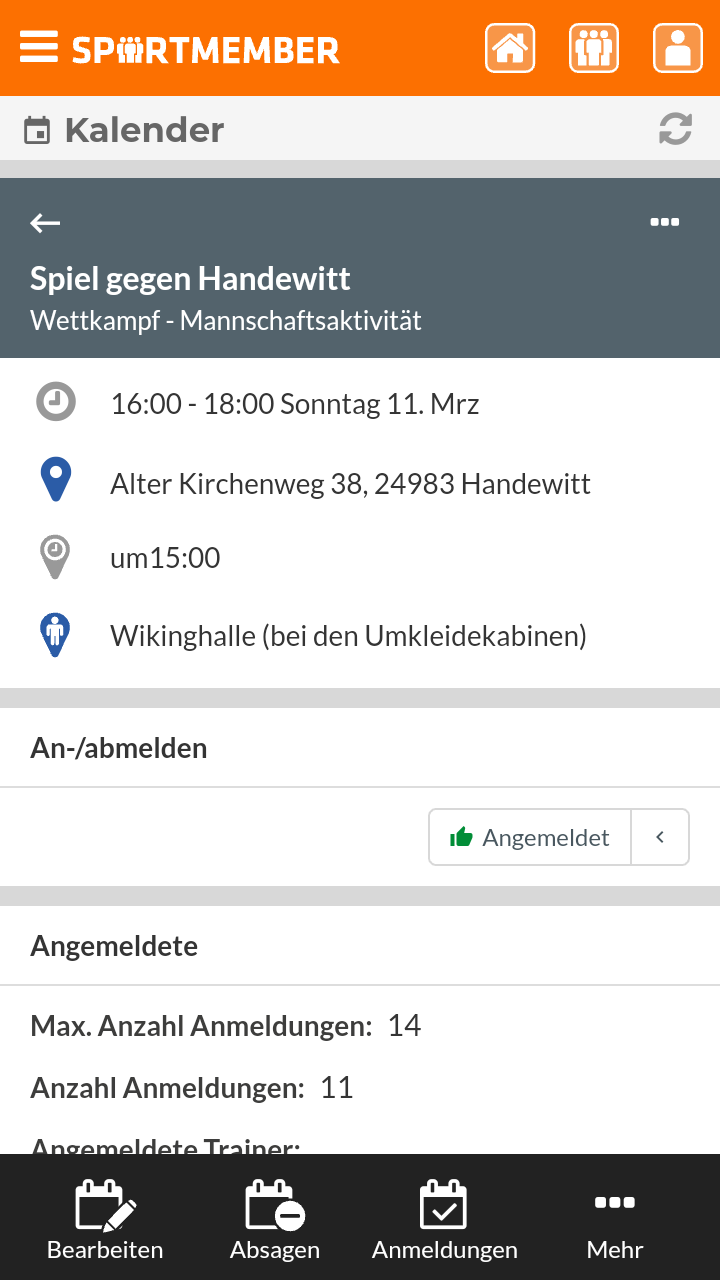Open the team members icon
Viewport: 720px width, 1280px height.
pyautogui.click(x=594, y=48)
